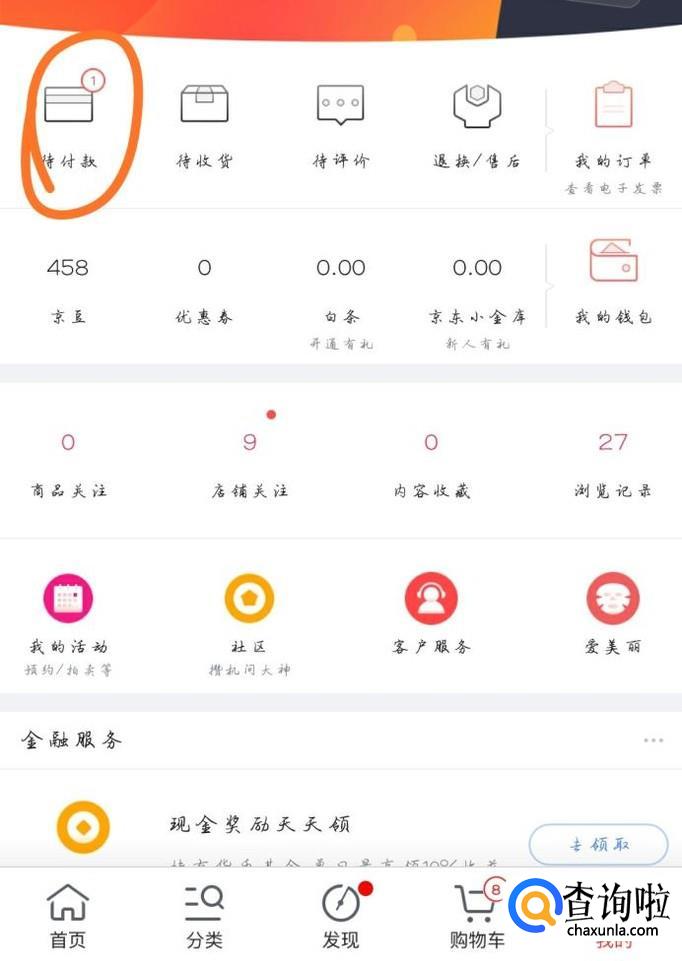View 优惠券 coupons

[x=204, y=289]
